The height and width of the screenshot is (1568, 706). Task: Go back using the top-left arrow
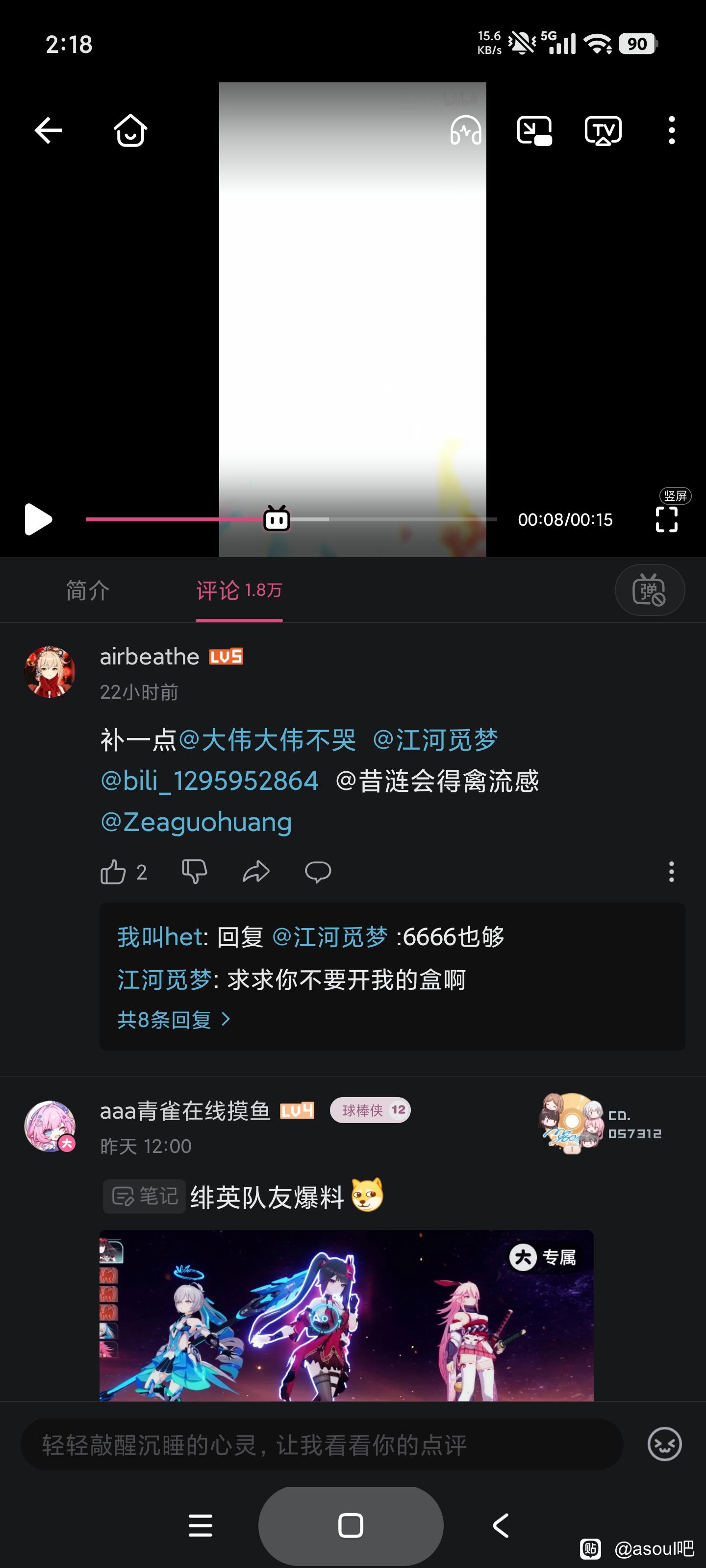(48, 130)
